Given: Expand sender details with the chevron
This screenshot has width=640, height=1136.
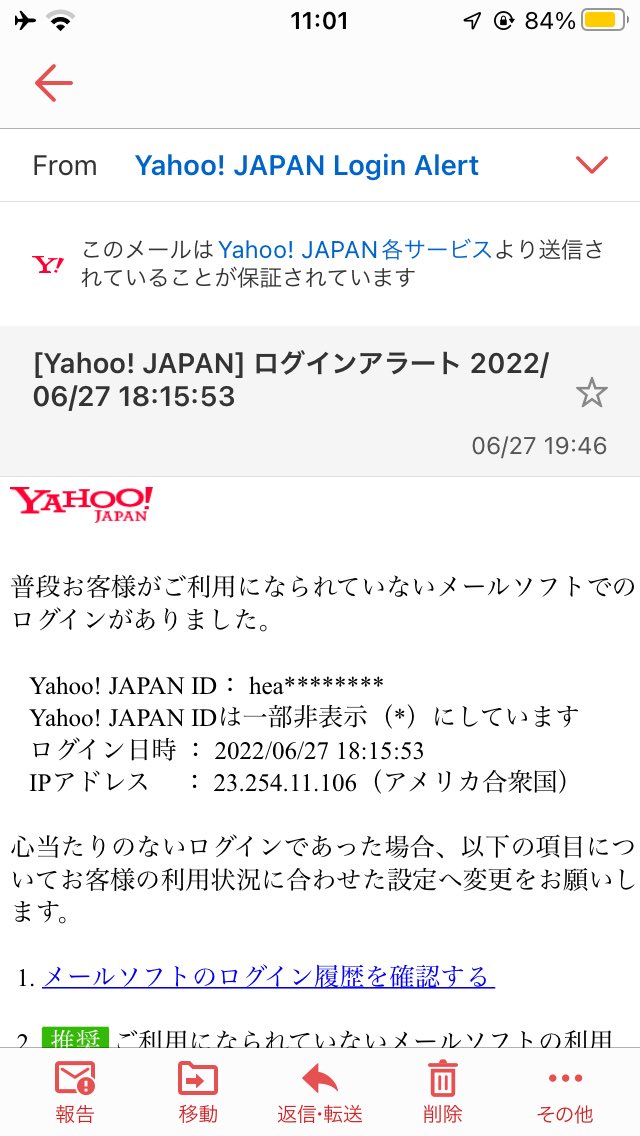Looking at the screenshot, I should (591, 165).
